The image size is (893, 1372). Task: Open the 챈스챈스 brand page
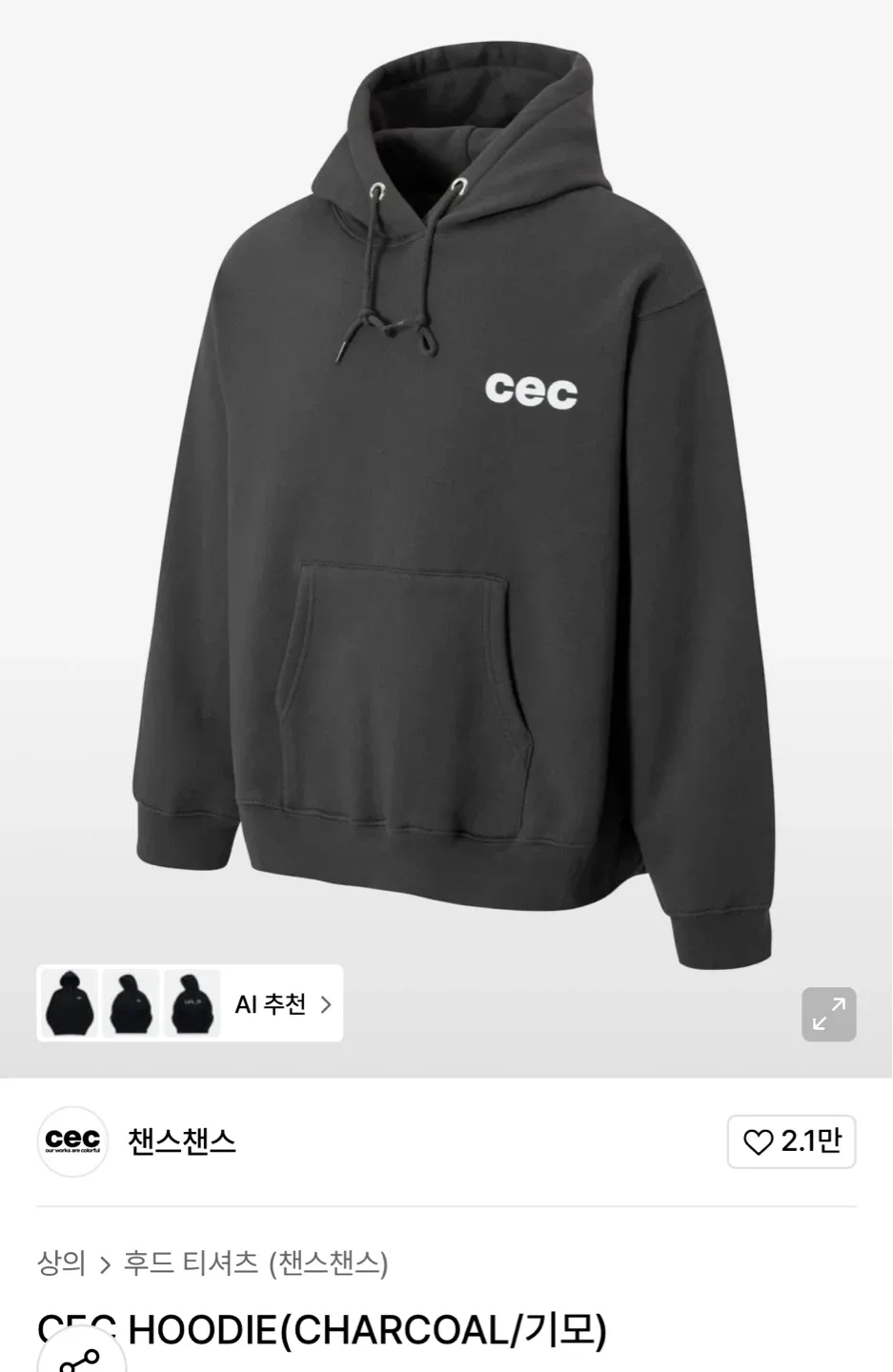(x=181, y=1141)
